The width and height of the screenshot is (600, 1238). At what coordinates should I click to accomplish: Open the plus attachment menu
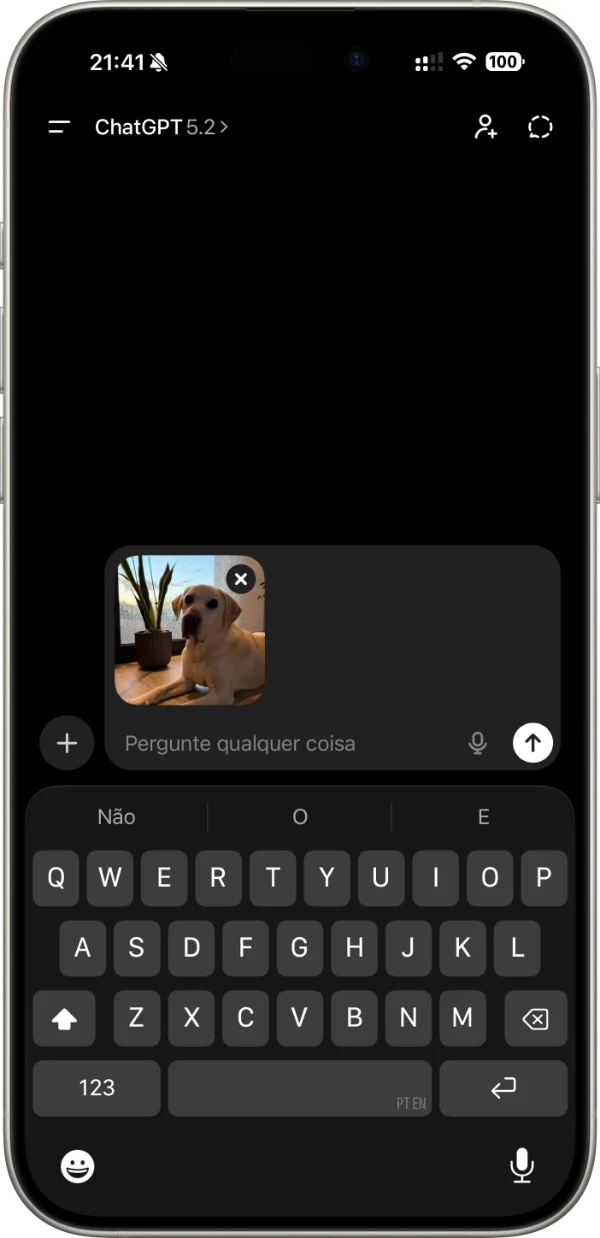click(x=67, y=743)
